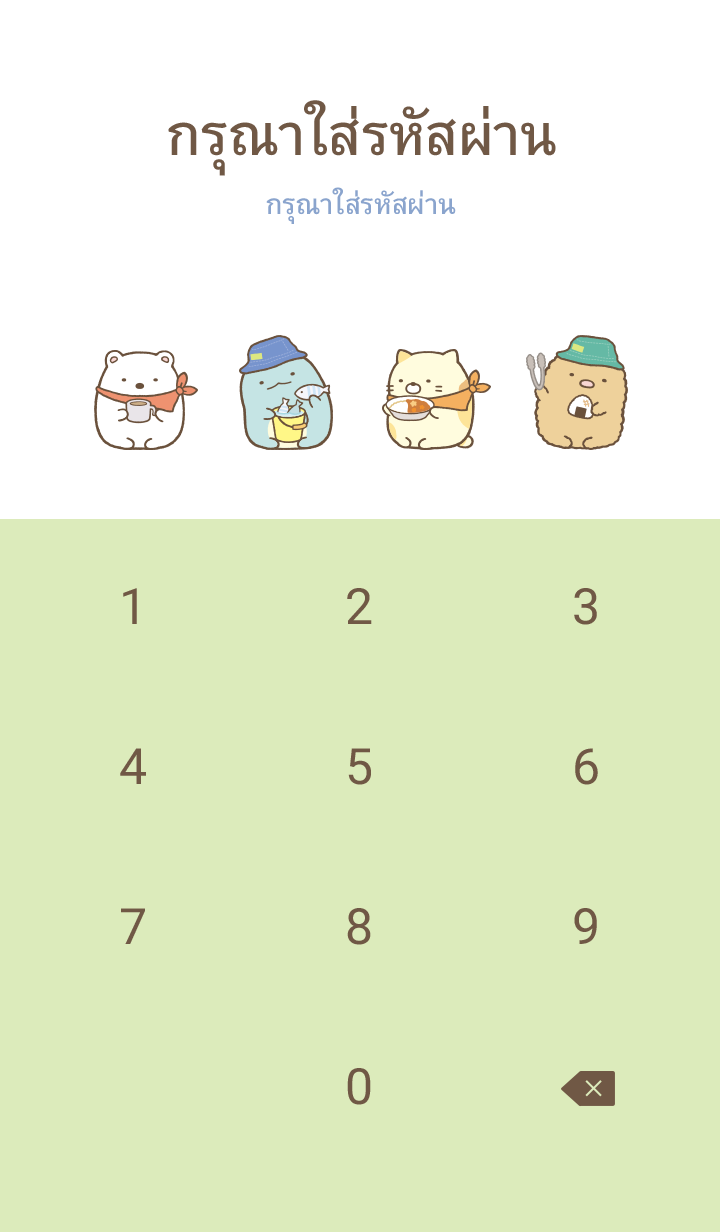Tap the number 4 key
Screen dimensions: 720x1232
pos(132,767)
